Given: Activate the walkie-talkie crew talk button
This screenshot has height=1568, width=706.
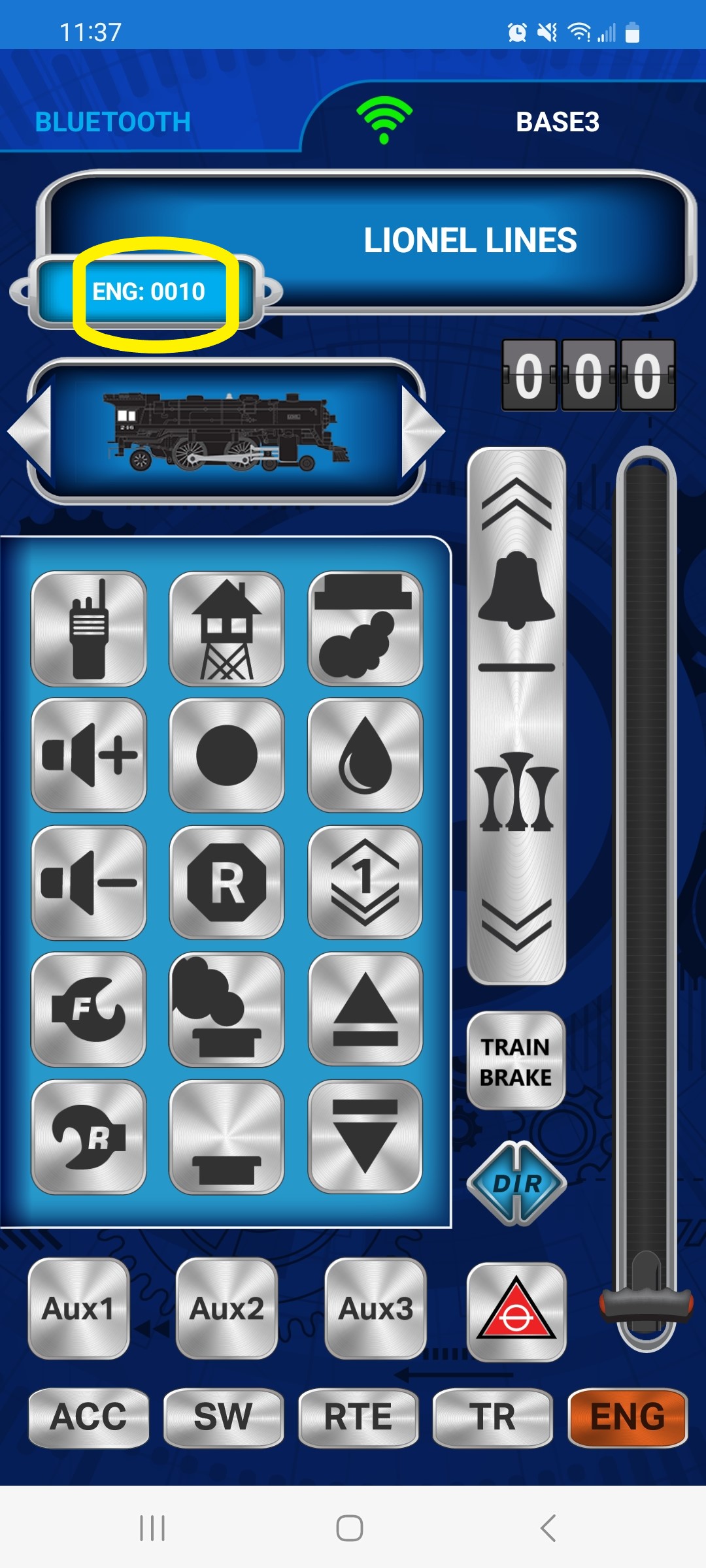Looking at the screenshot, I should pos(89,629).
